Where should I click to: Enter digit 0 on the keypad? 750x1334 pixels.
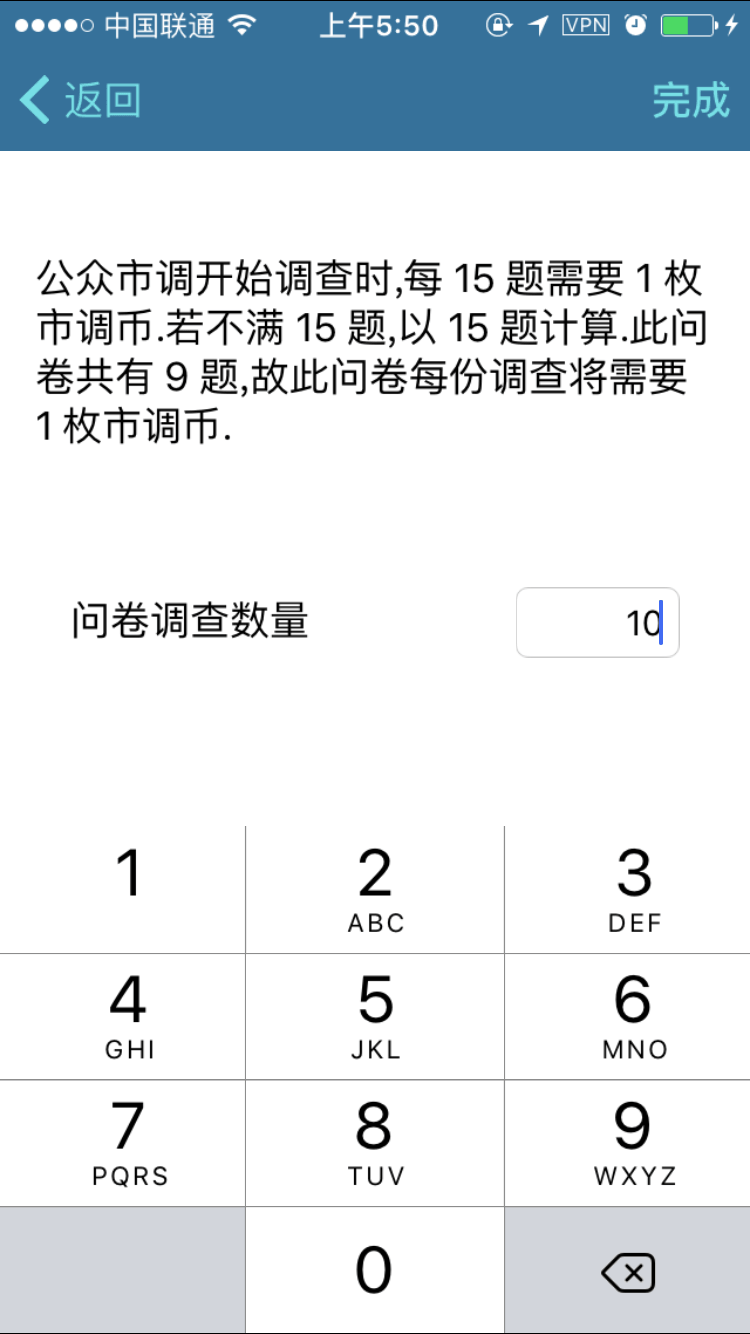point(374,1270)
